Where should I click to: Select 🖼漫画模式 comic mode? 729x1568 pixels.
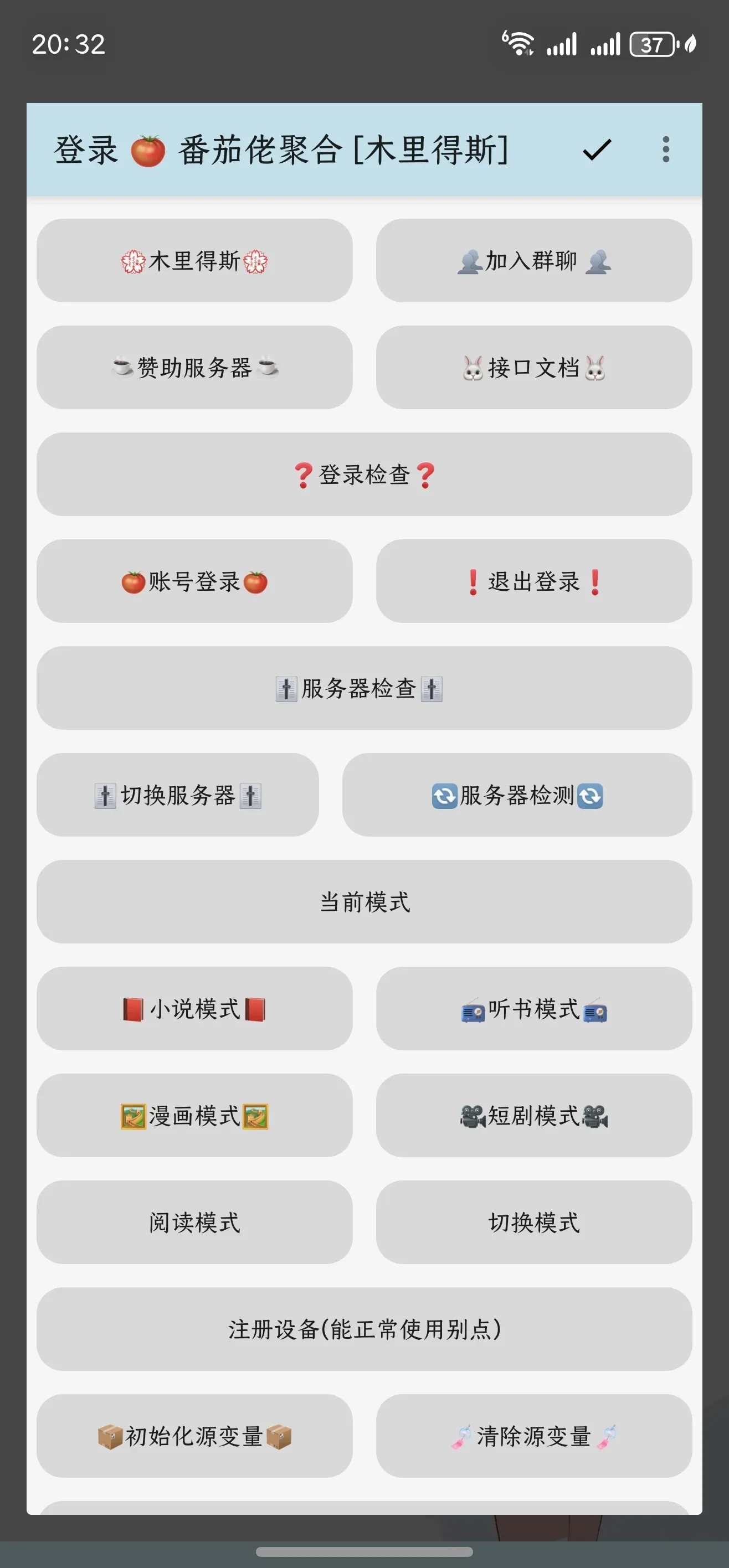coord(194,1116)
